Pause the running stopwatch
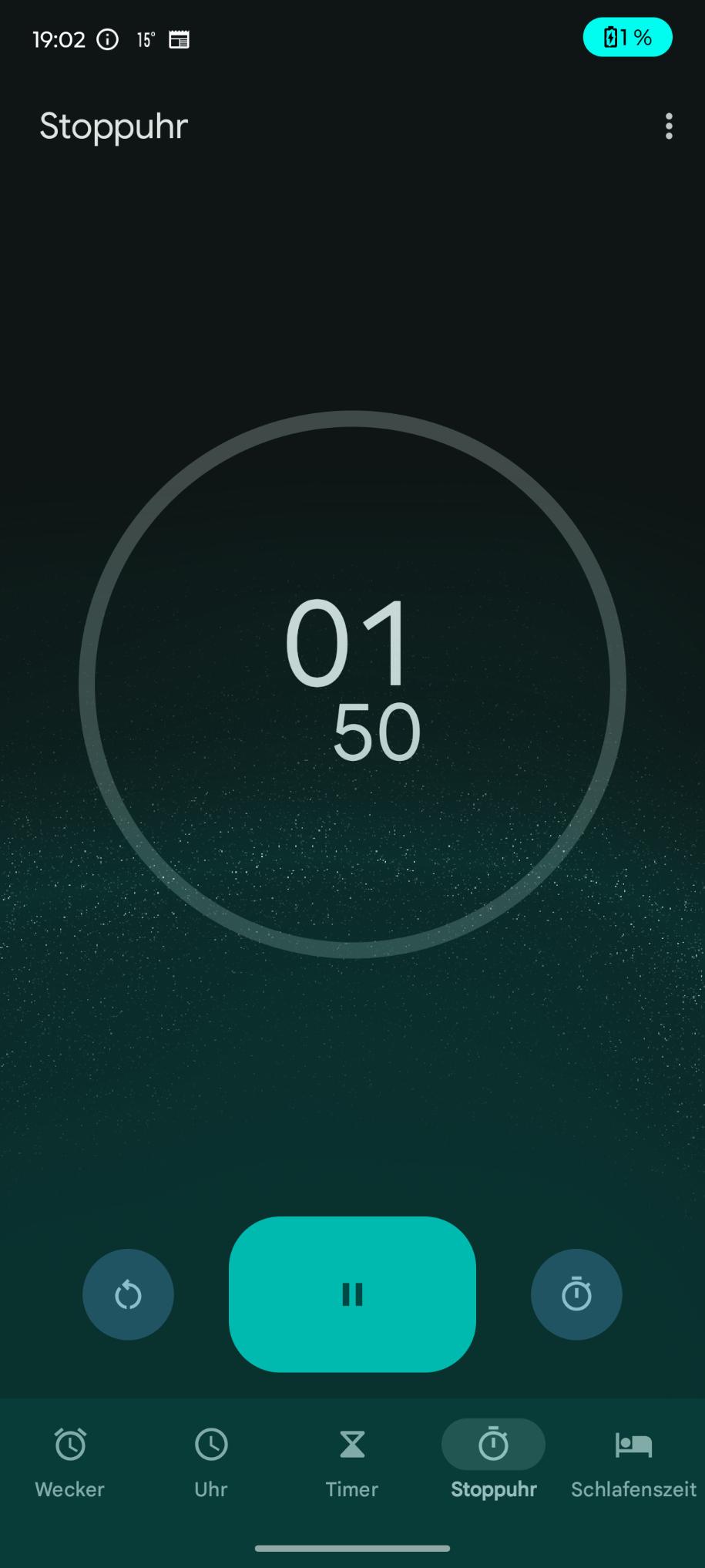Viewport: 705px width, 1568px height. (352, 1294)
